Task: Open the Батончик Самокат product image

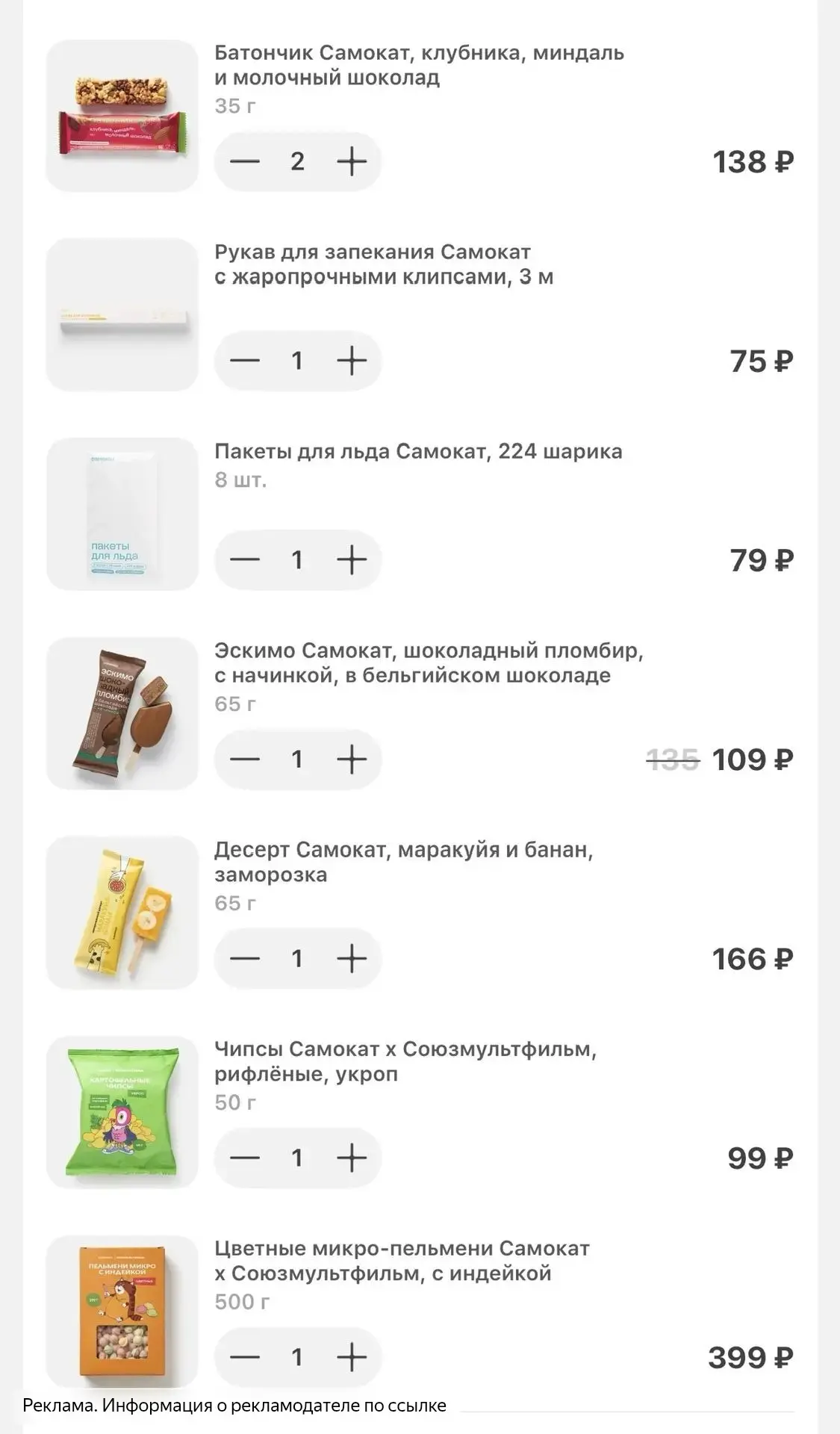Action: (x=122, y=116)
